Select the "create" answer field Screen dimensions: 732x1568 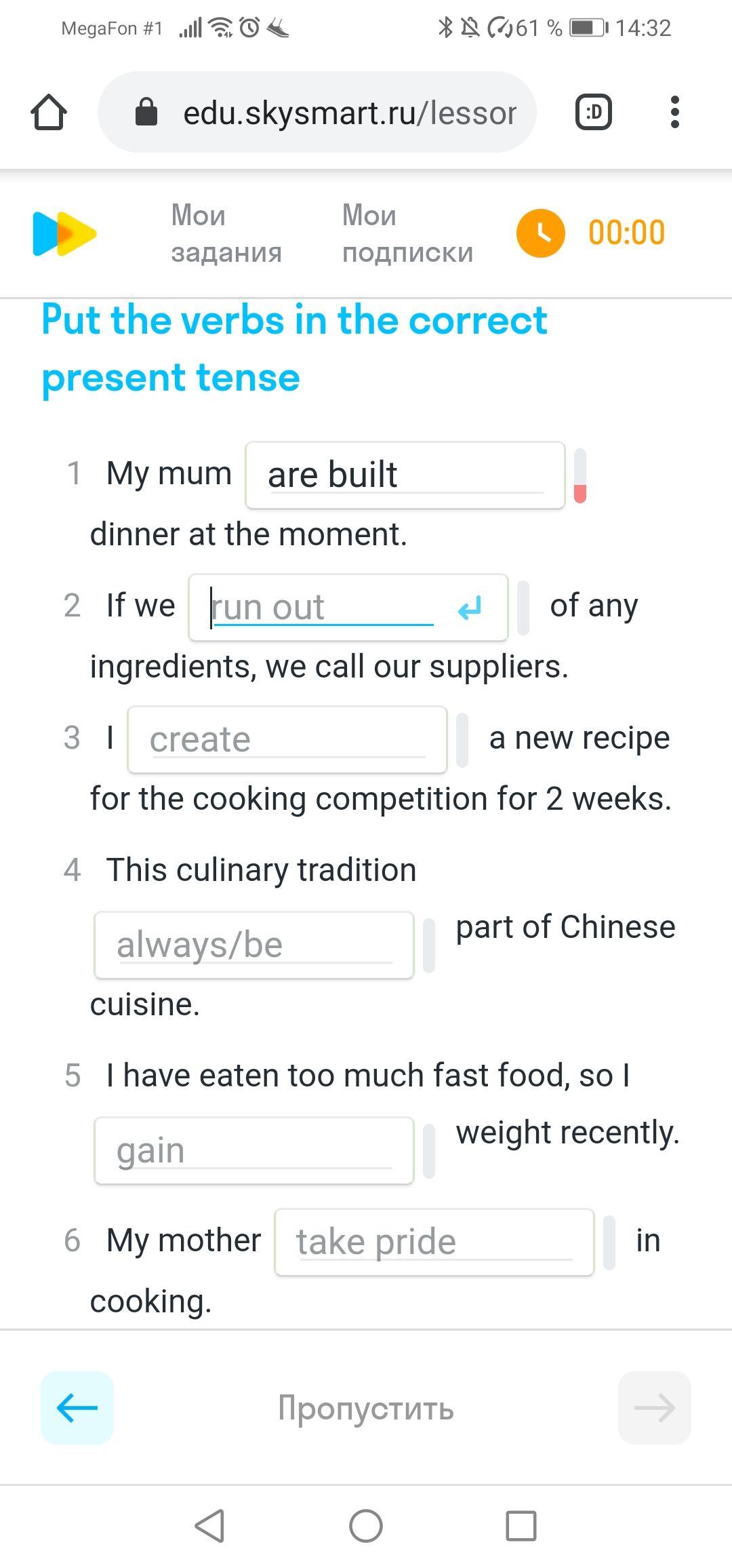coord(287,740)
